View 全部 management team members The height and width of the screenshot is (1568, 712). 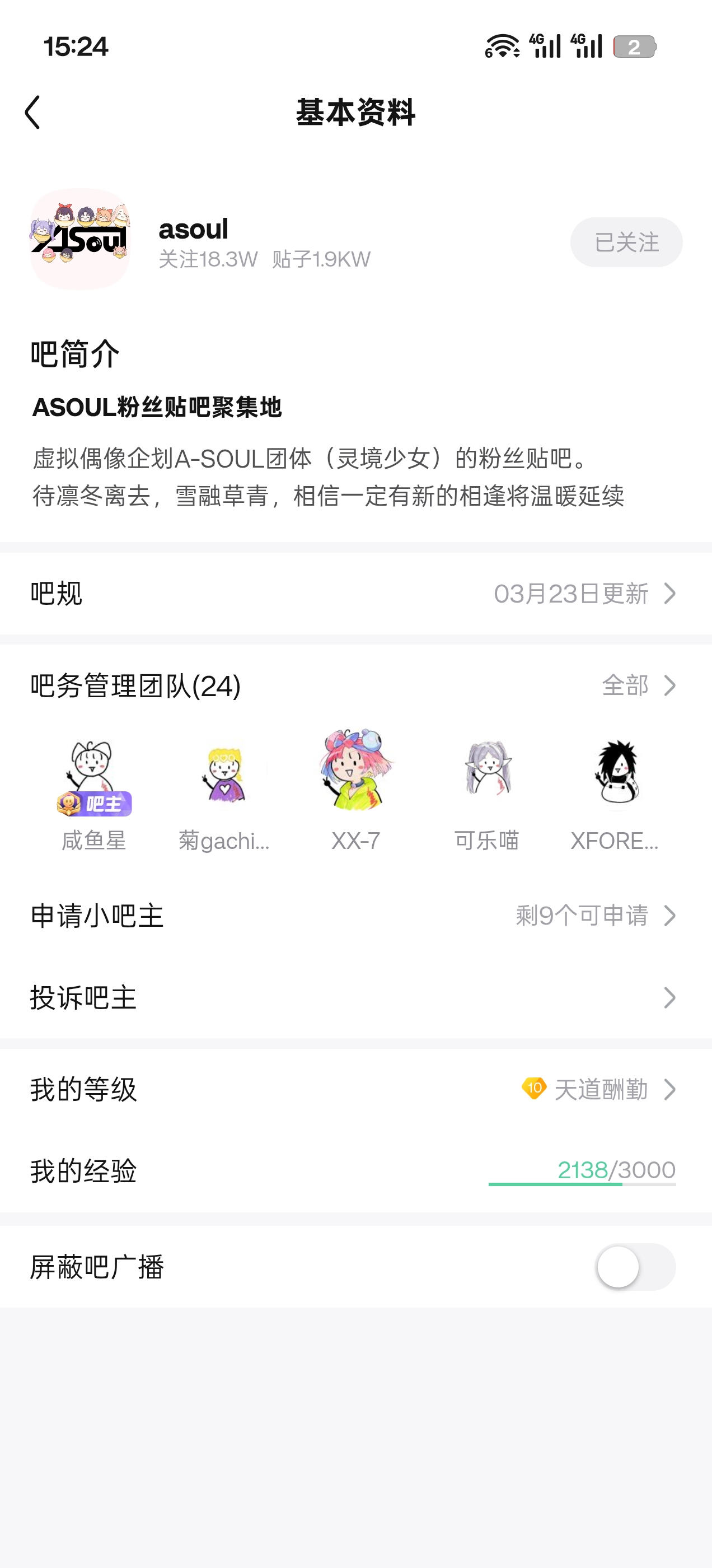[x=638, y=685]
